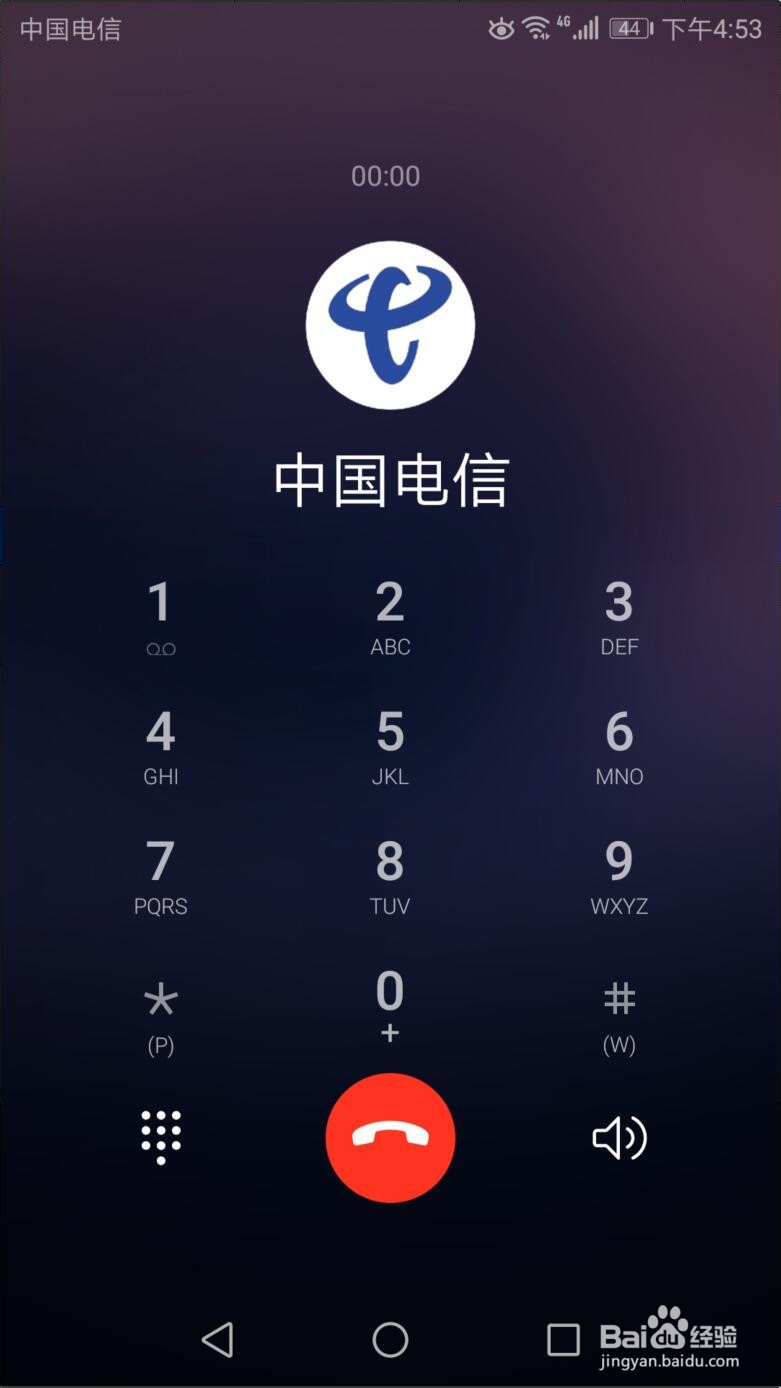Tap the Back navigation arrow
The width and height of the screenshot is (781, 1388).
pos(219,1340)
